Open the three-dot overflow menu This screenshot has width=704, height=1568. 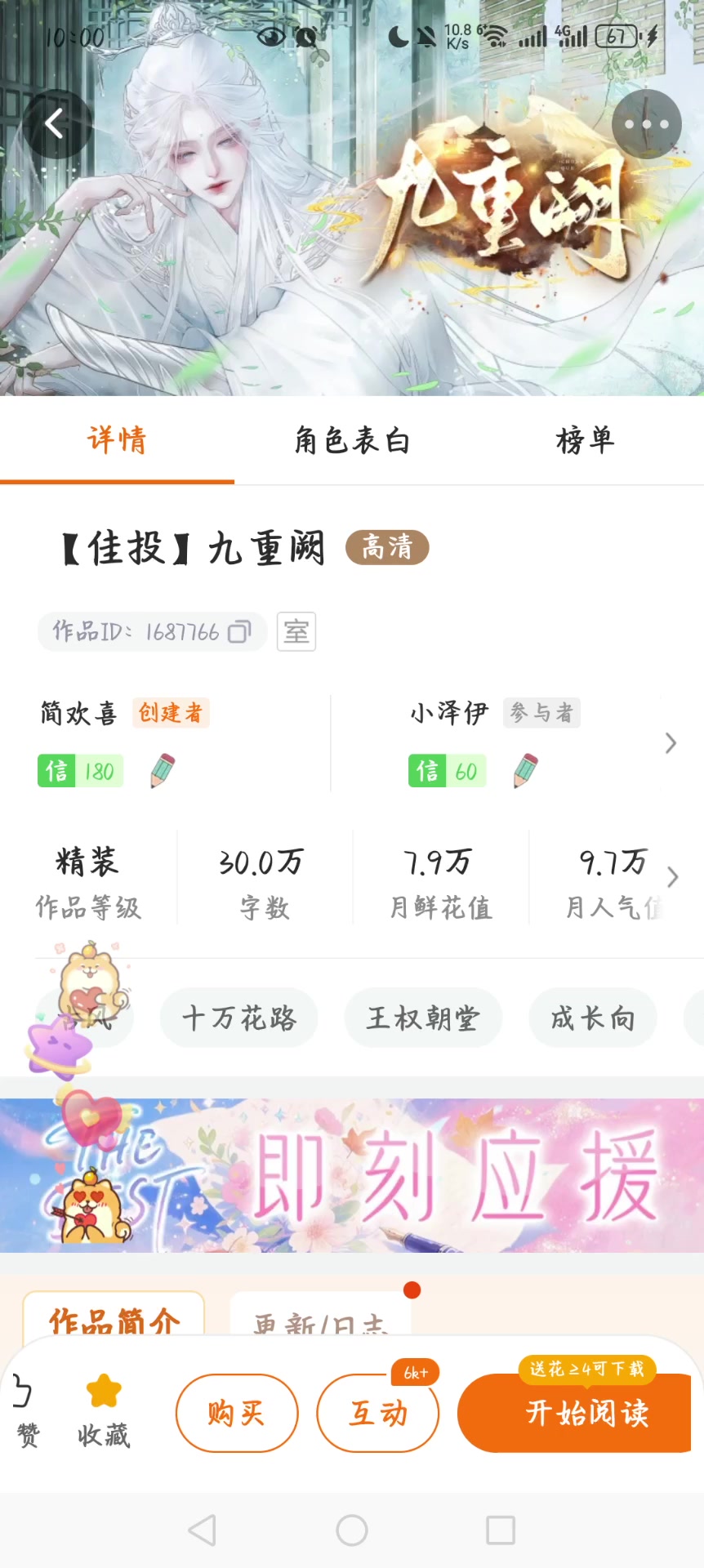(x=646, y=124)
